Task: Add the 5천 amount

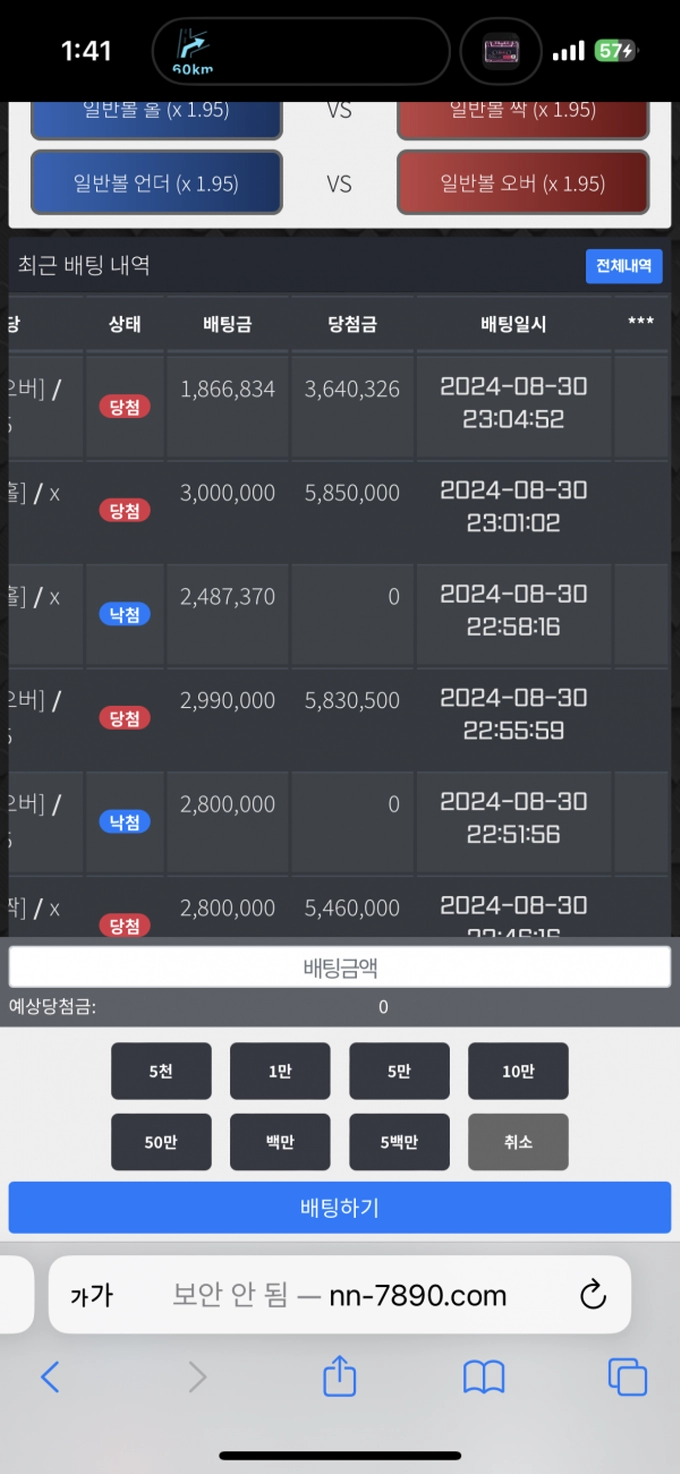Action: 161,1071
